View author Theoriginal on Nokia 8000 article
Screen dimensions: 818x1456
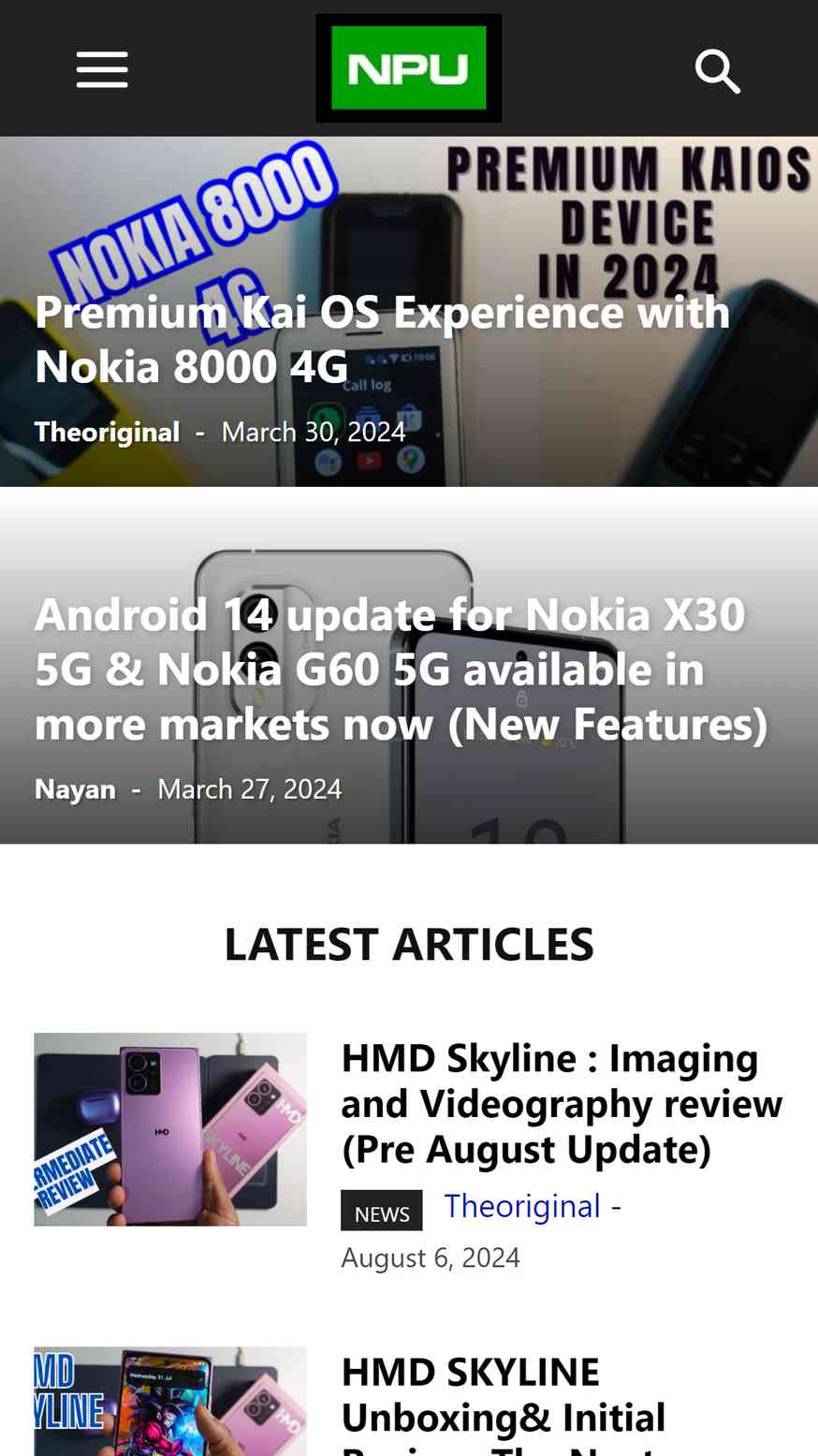coord(107,432)
